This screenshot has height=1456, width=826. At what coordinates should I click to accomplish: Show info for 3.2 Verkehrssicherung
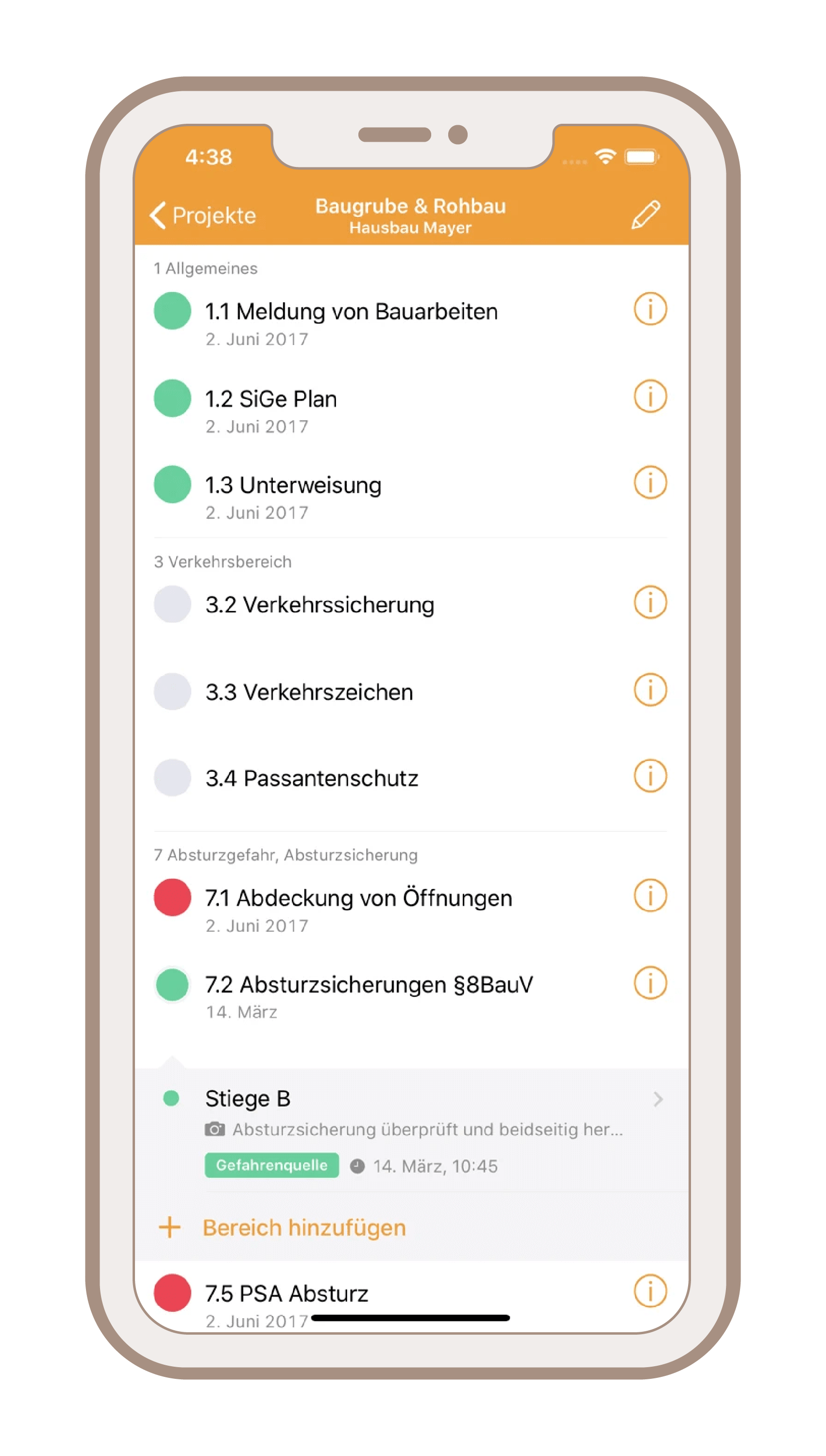650,602
